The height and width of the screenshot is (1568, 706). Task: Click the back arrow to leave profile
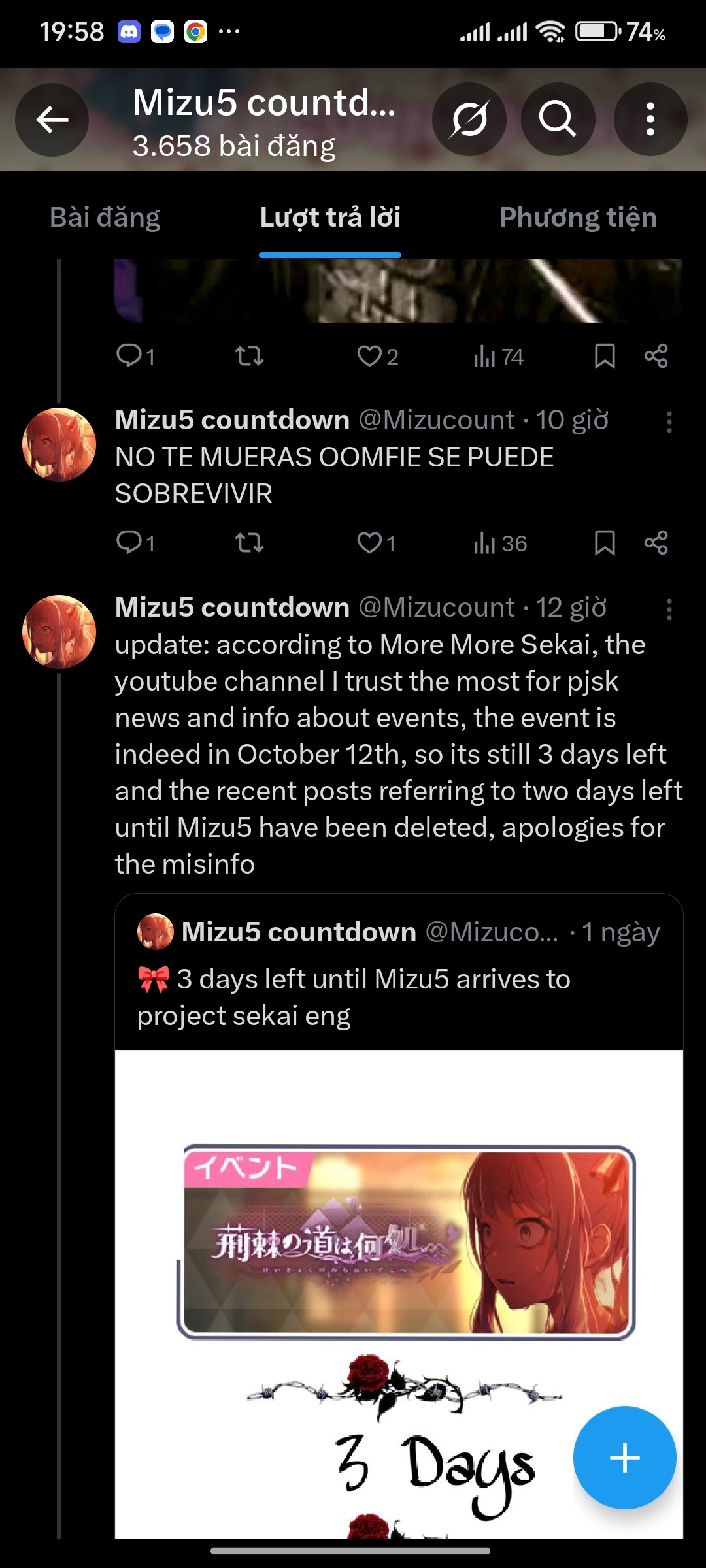click(52, 120)
